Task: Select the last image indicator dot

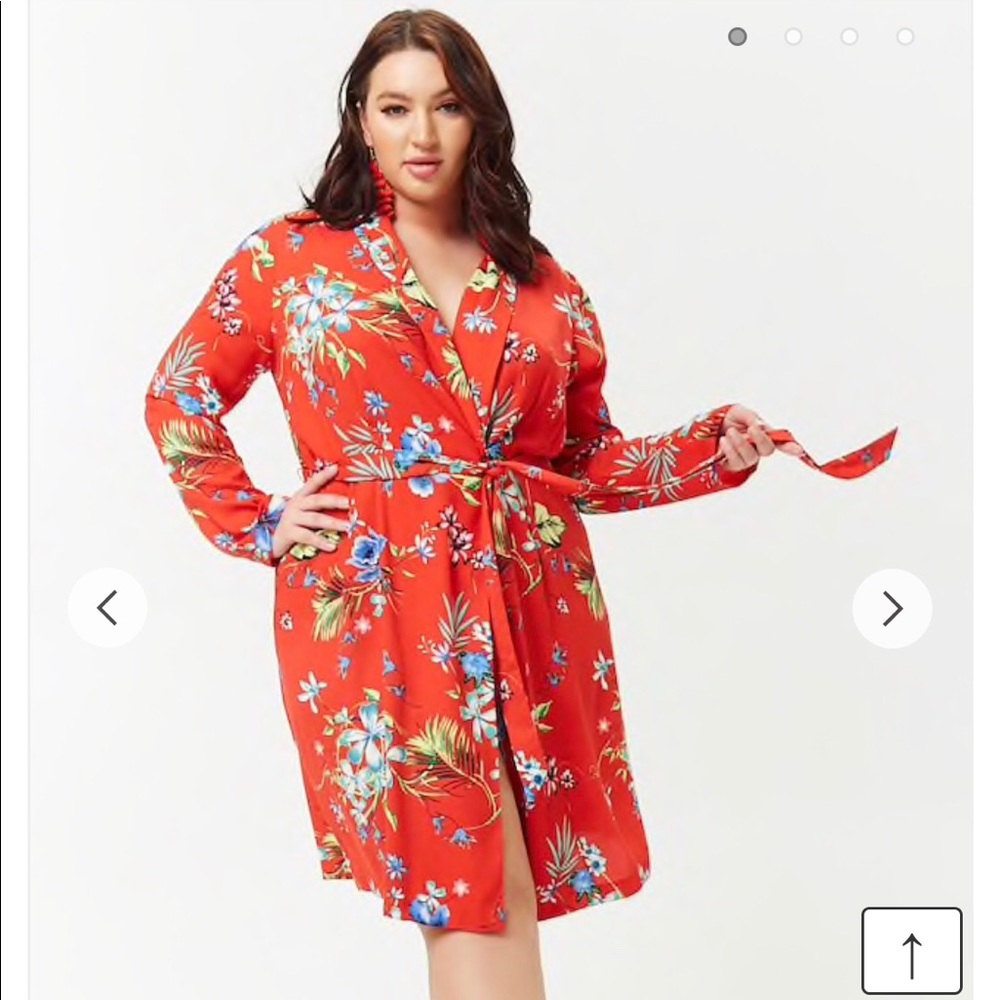Action: click(x=905, y=37)
